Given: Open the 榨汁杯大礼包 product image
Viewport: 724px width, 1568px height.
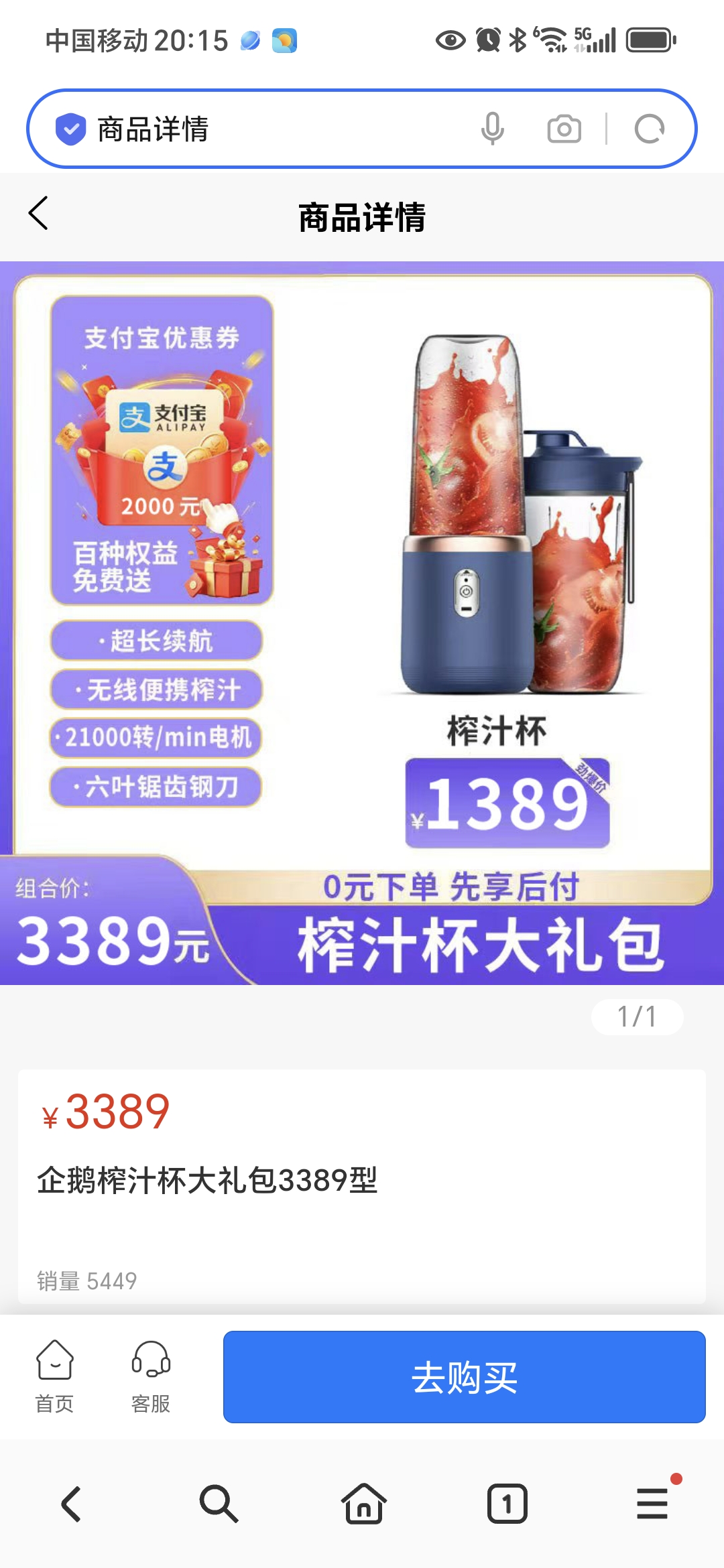Looking at the screenshot, I should pyautogui.click(x=362, y=623).
